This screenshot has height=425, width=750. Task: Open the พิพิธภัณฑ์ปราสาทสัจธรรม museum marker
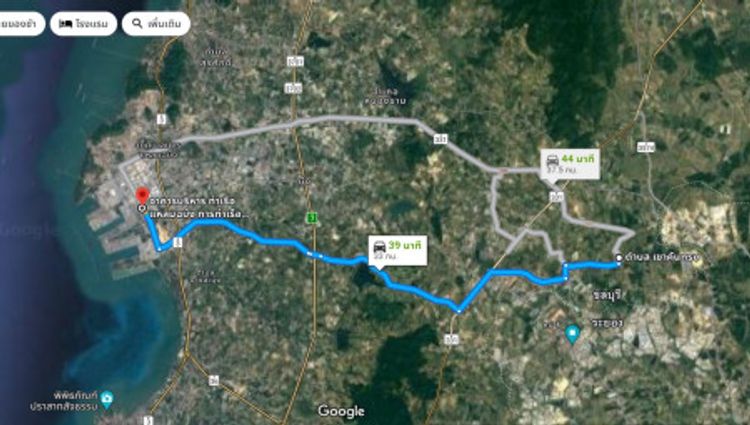(107, 400)
